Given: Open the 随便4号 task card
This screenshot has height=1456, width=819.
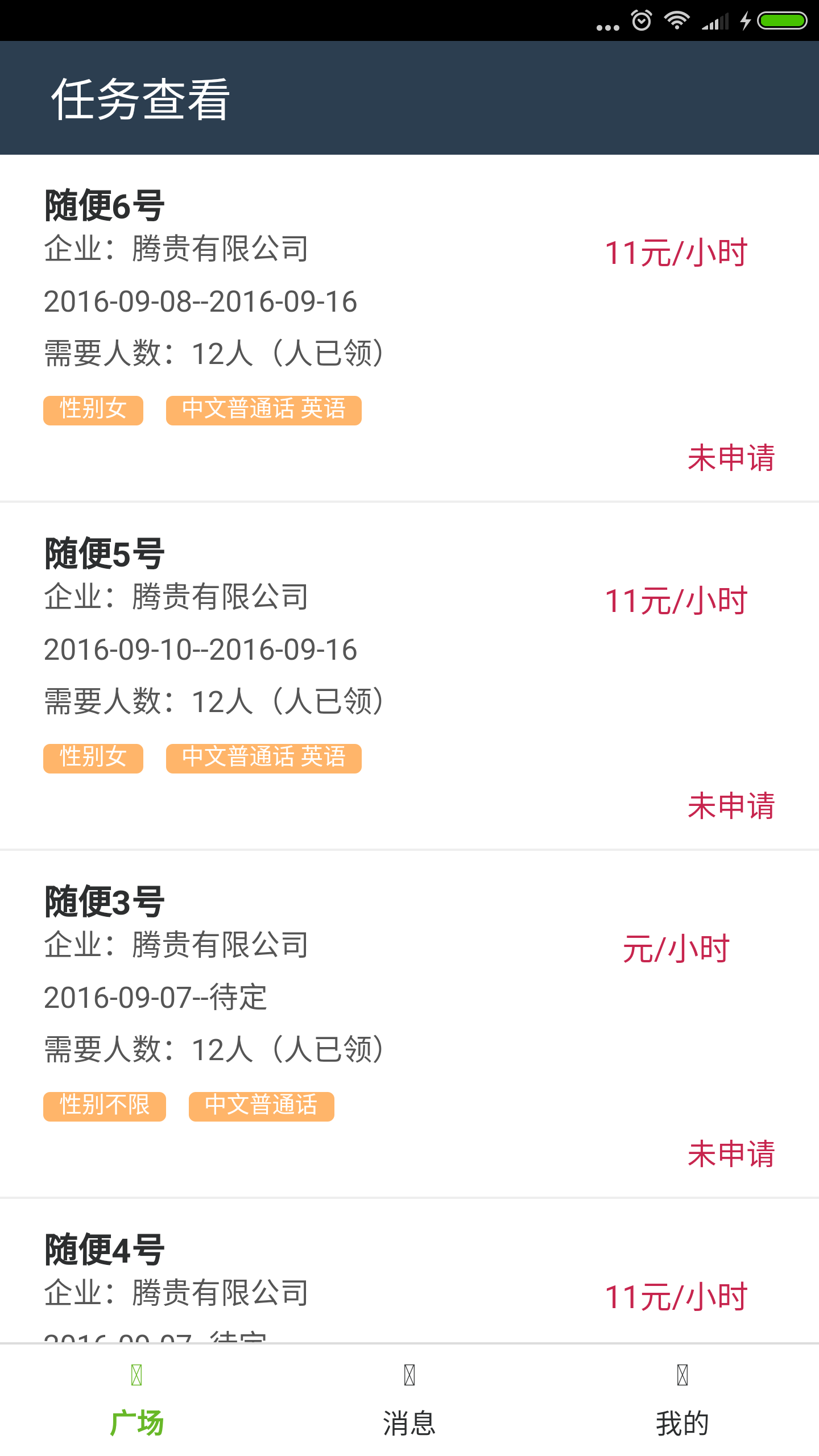Looking at the screenshot, I should [409, 1280].
